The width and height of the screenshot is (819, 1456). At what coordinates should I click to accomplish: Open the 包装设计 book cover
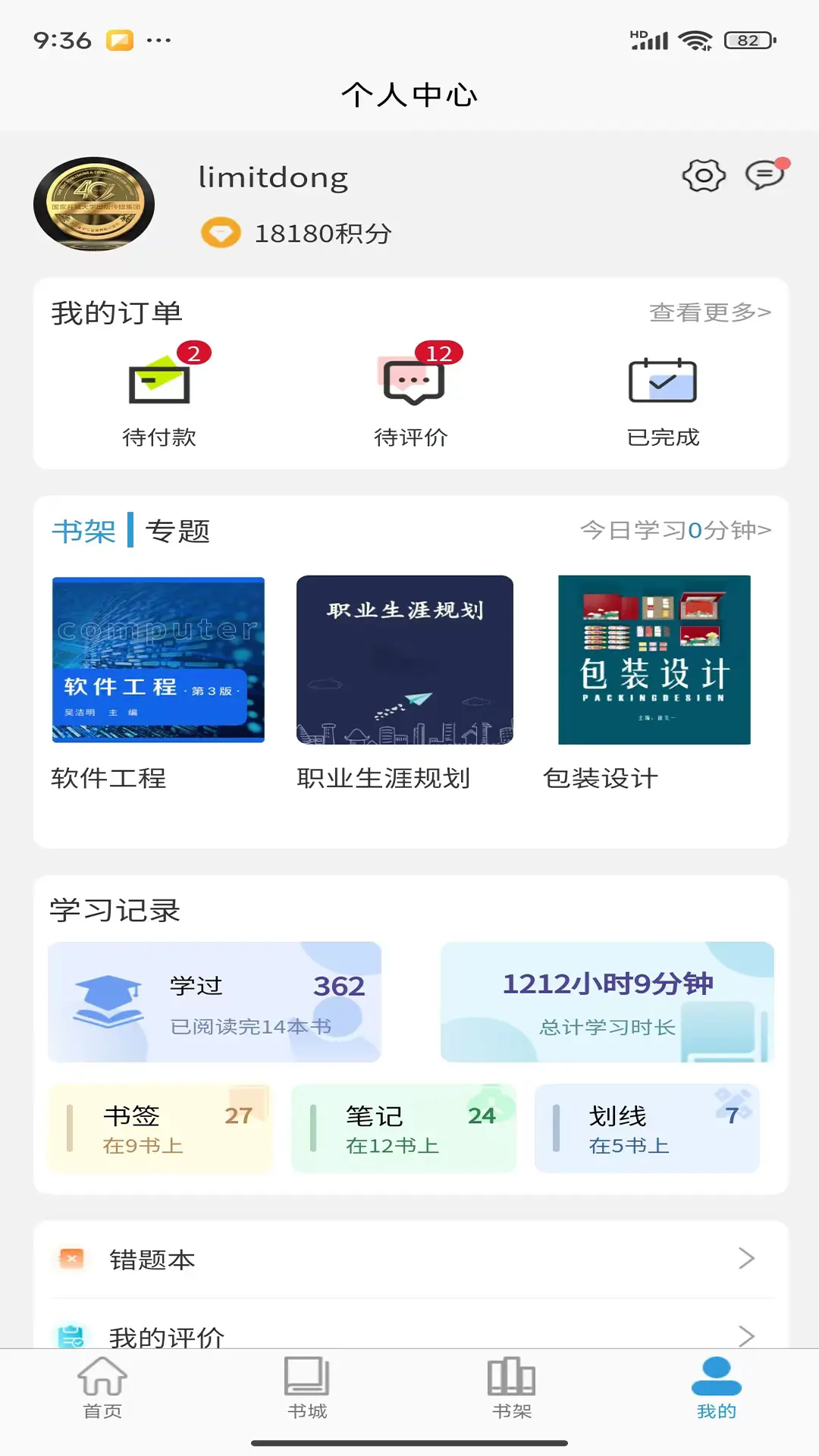(x=654, y=661)
